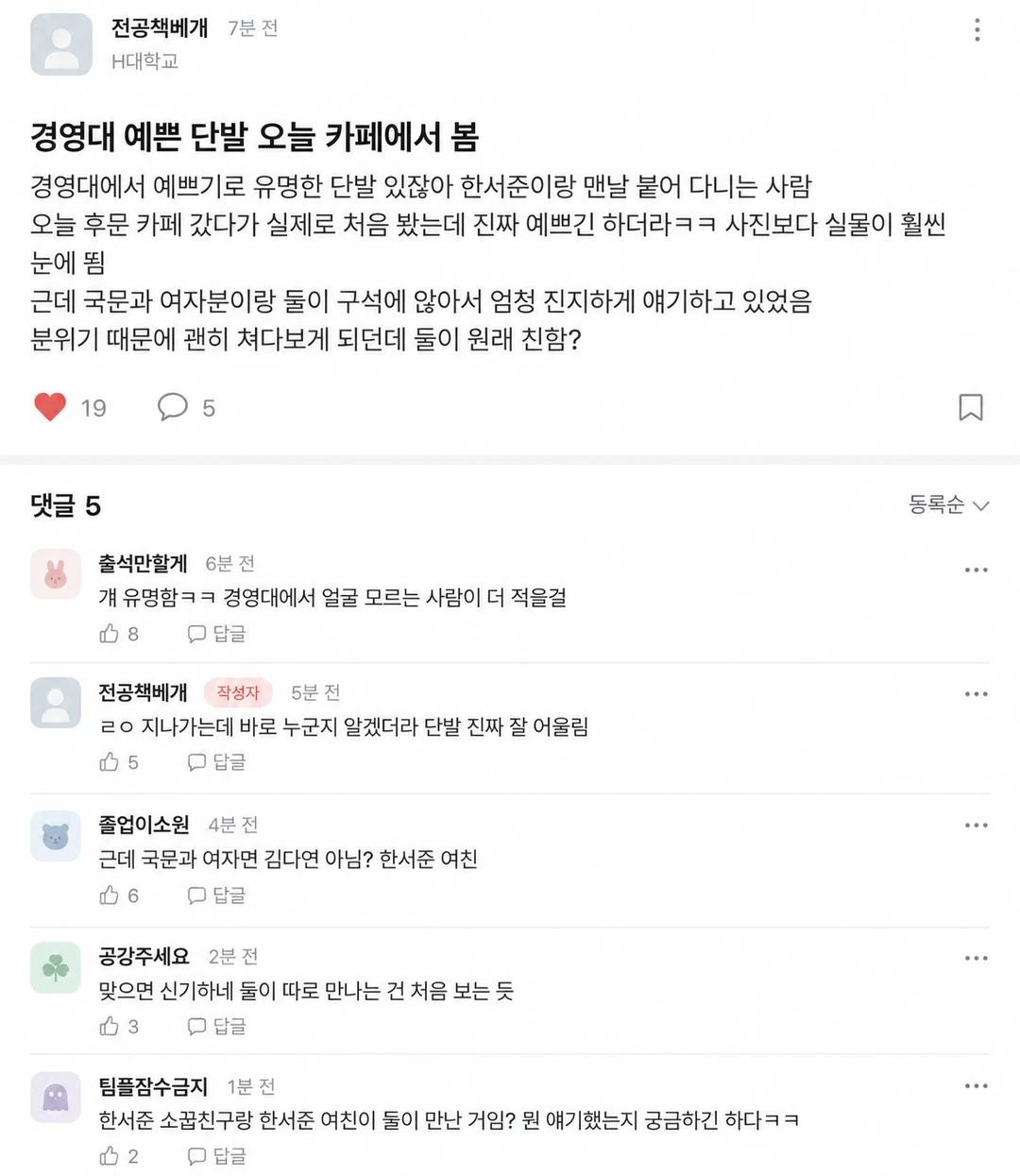Like 팀플잠수금지's comment
Viewport: 1020px width, 1176px height.
[x=110, y=1155]
